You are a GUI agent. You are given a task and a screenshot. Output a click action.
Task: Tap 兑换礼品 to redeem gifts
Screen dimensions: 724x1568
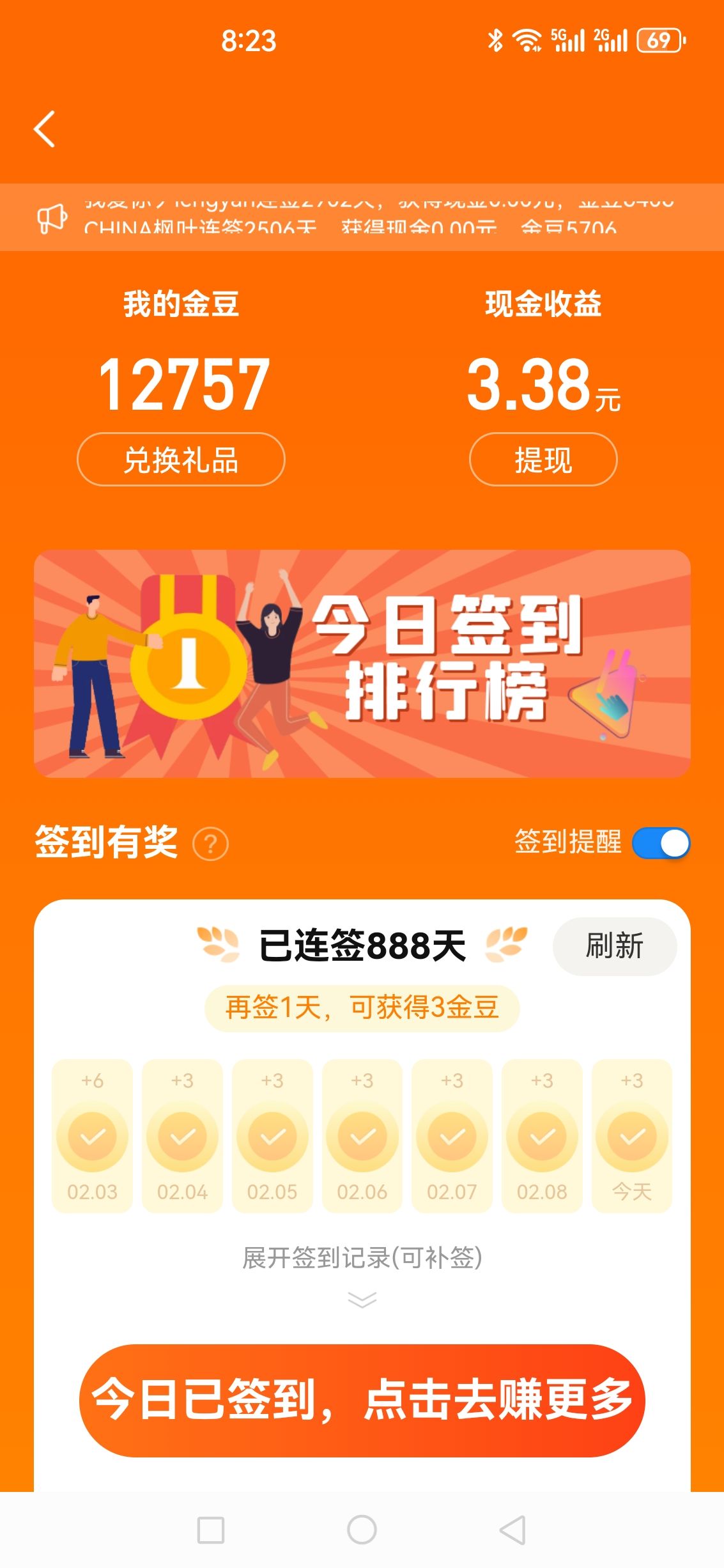[181, 460]
